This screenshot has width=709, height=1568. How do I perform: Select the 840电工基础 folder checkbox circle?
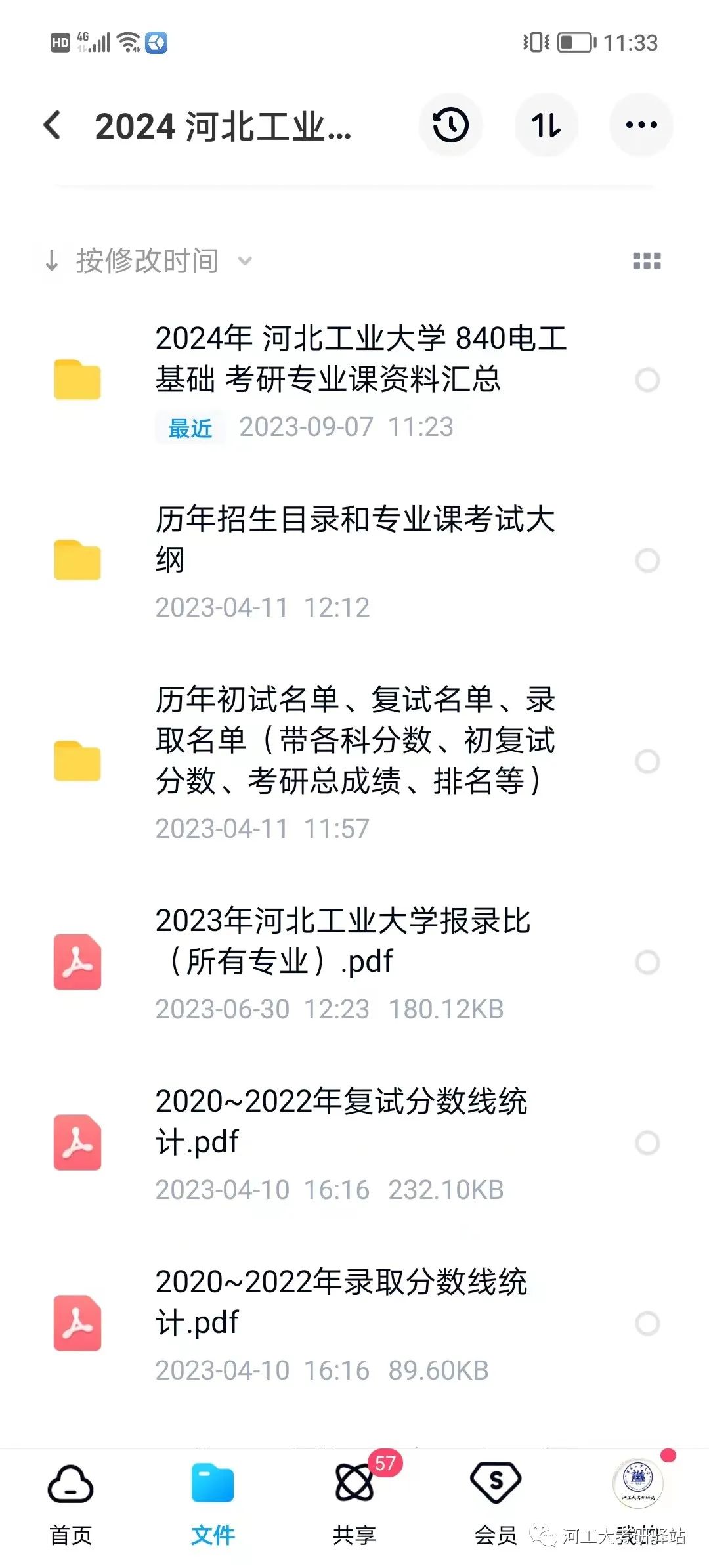pos(647,380)
